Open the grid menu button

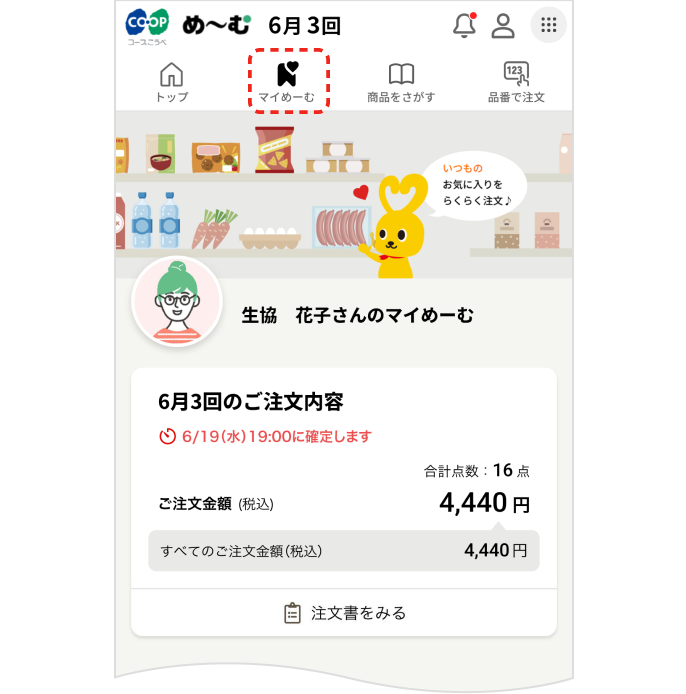[548, 26]
